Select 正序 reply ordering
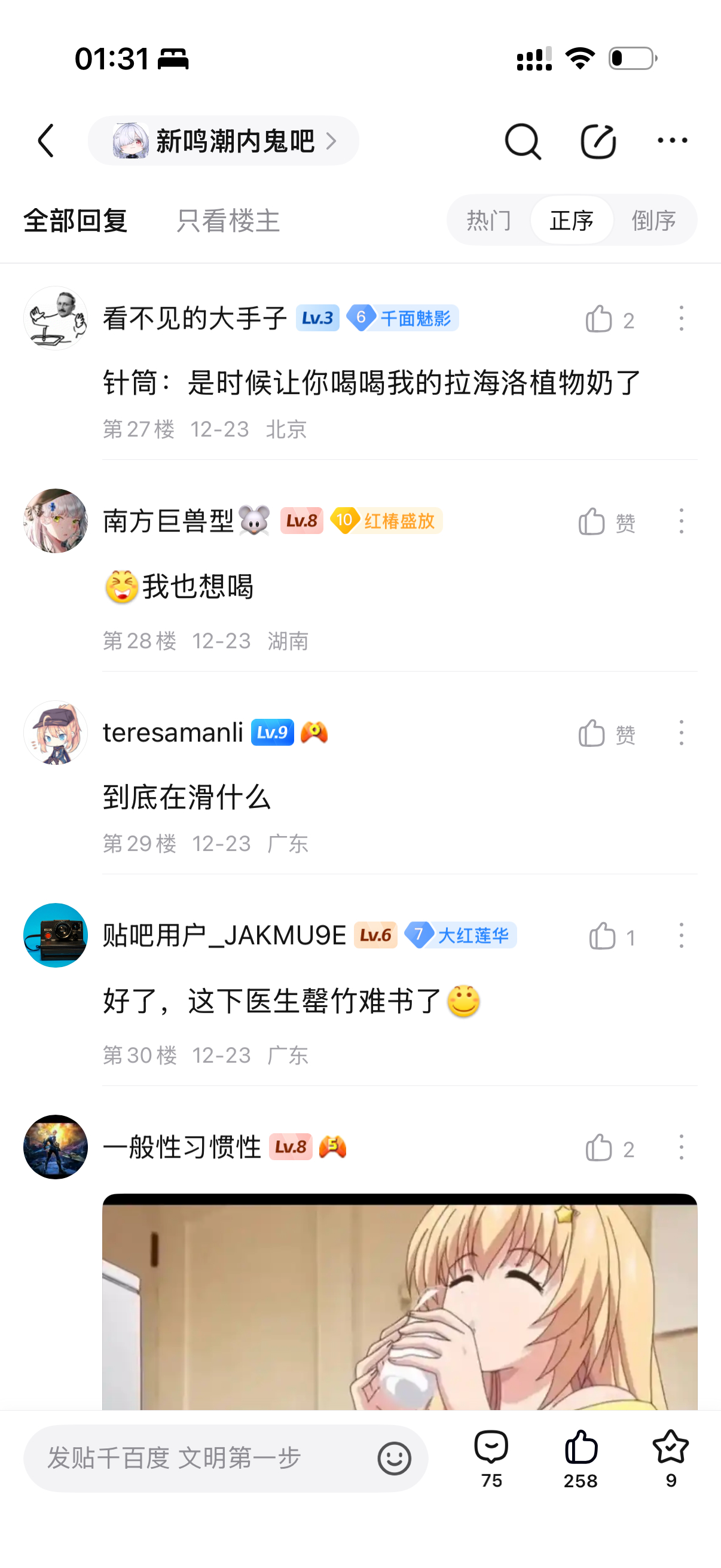Screen dimensions: 721x1568 [x=572, y=220]
